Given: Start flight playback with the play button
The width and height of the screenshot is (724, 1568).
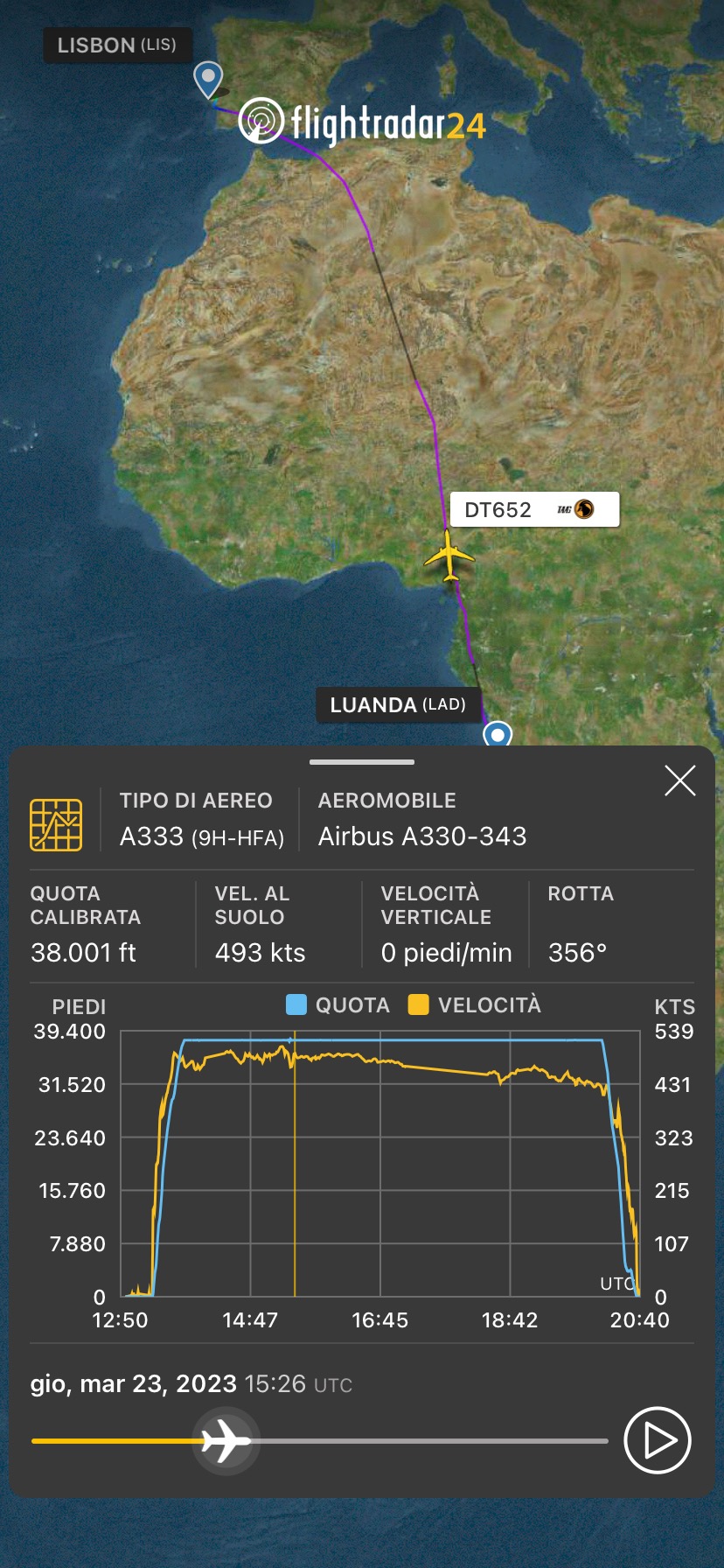Looking at the screenshot, I should click(658, 1440).
